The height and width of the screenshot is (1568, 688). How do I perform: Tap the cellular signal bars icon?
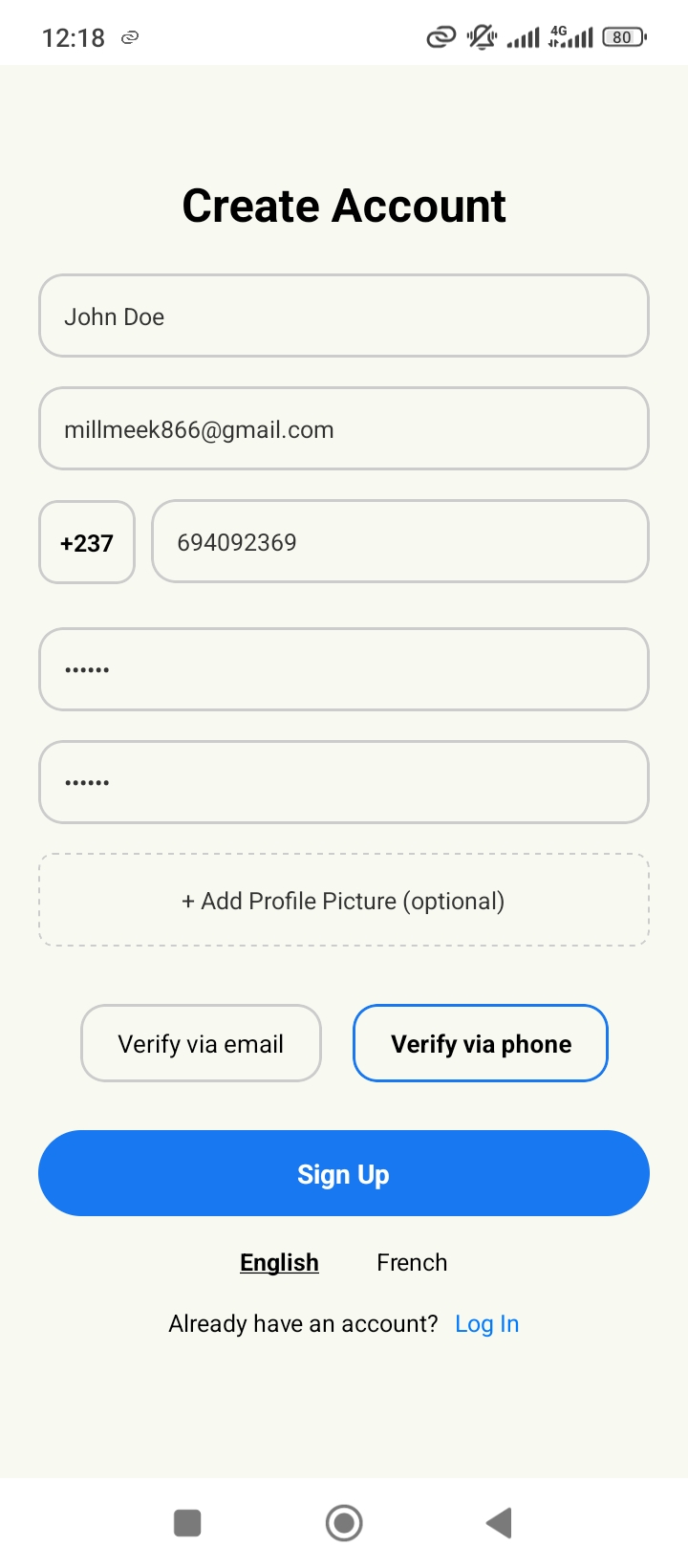524,38
